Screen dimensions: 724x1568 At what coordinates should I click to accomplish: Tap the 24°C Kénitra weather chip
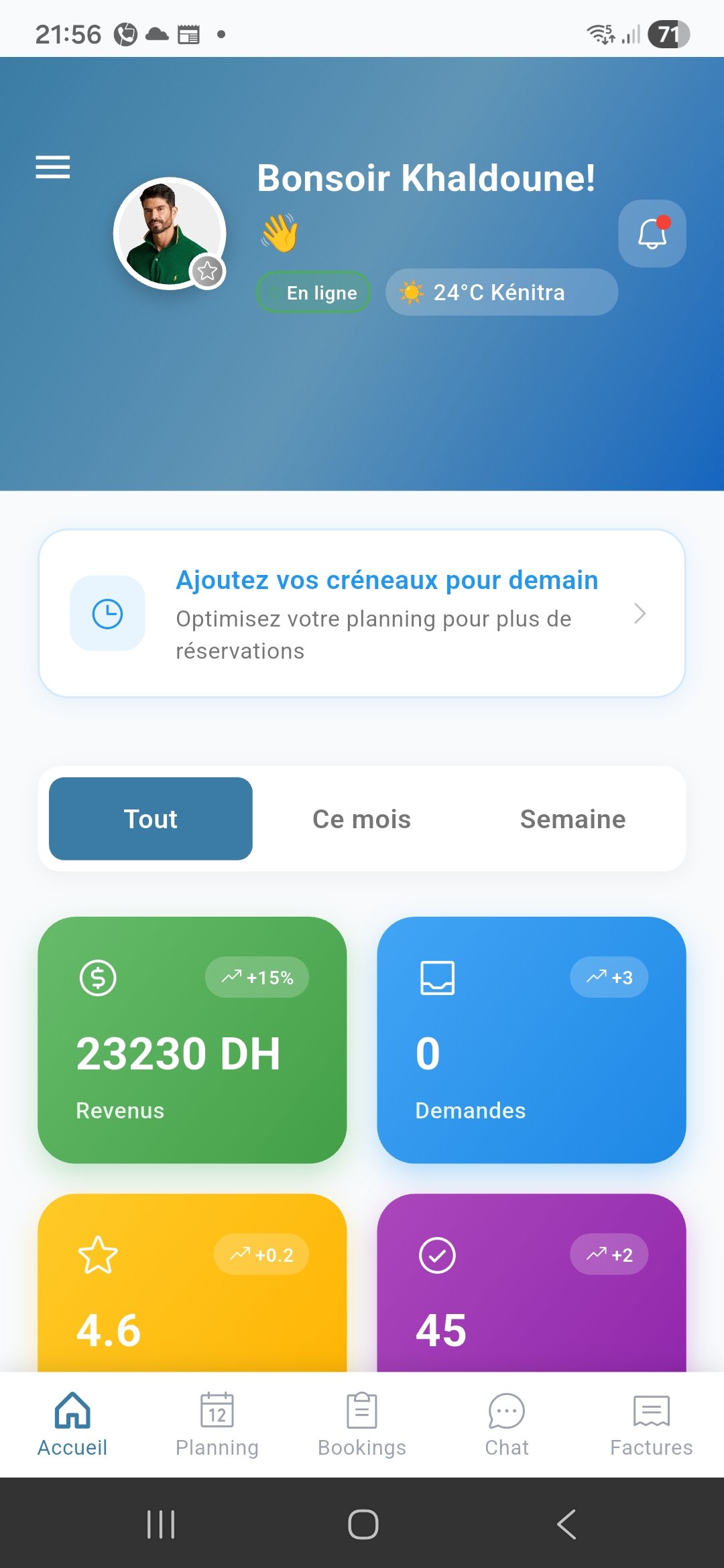tap(500, 291)
